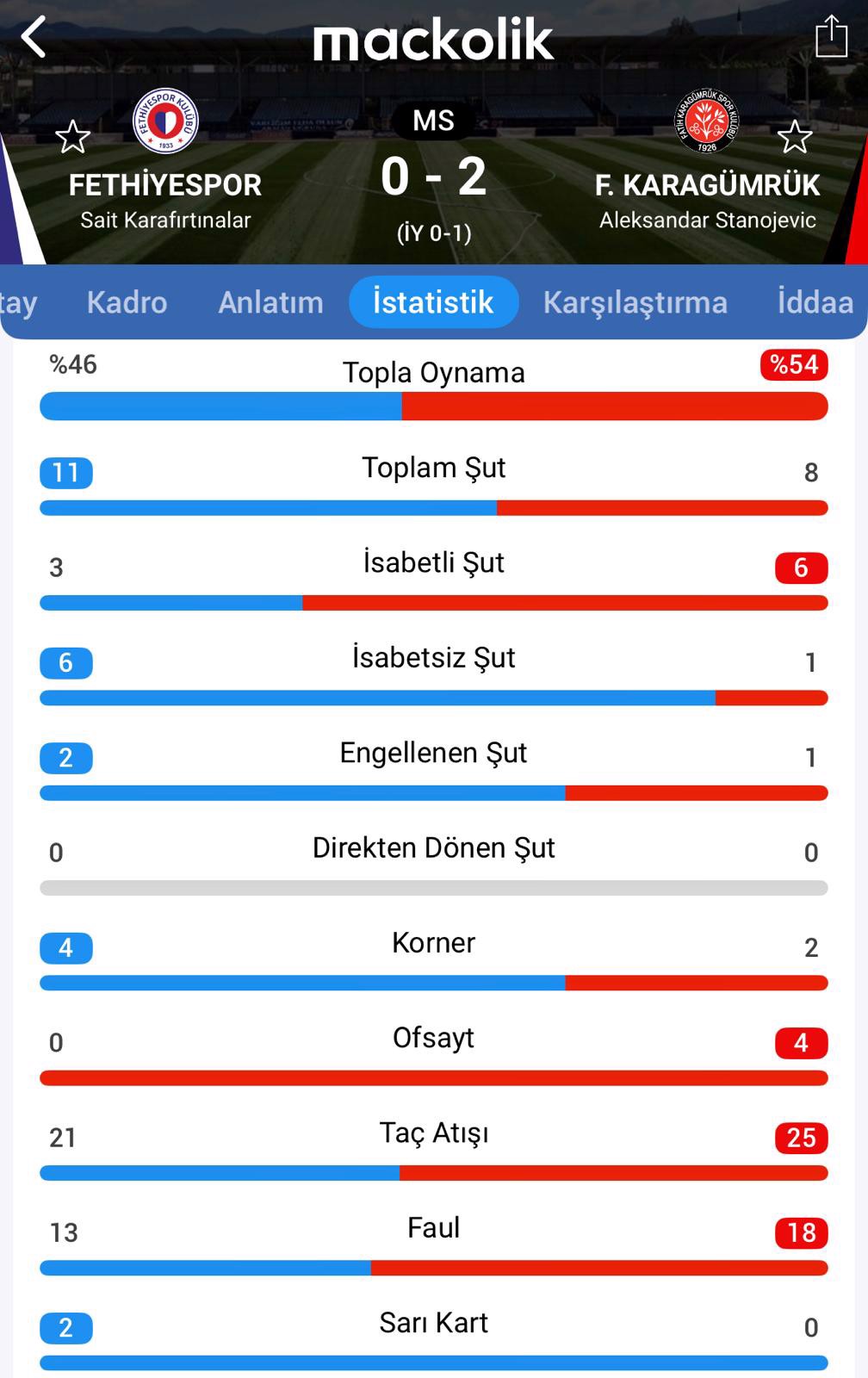
Task: Favorite Fethiyespor with its star icon
Action: click(x=72, y=137)
